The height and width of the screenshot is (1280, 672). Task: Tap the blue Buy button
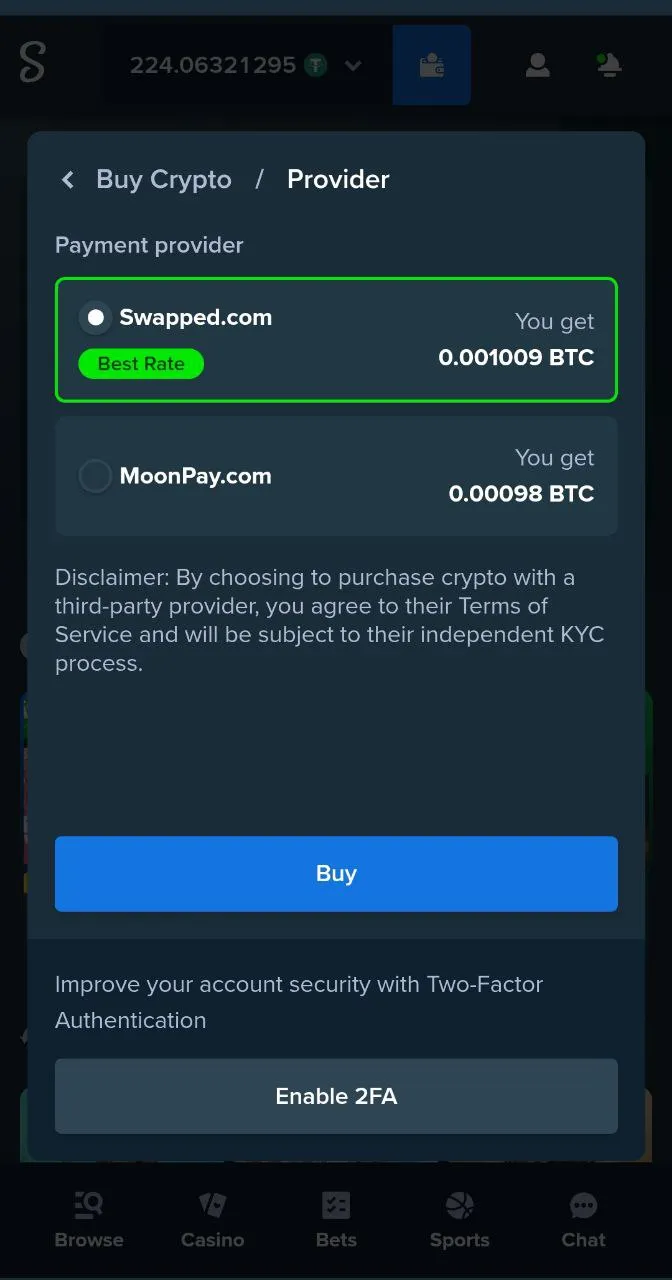tap(336, 874)
